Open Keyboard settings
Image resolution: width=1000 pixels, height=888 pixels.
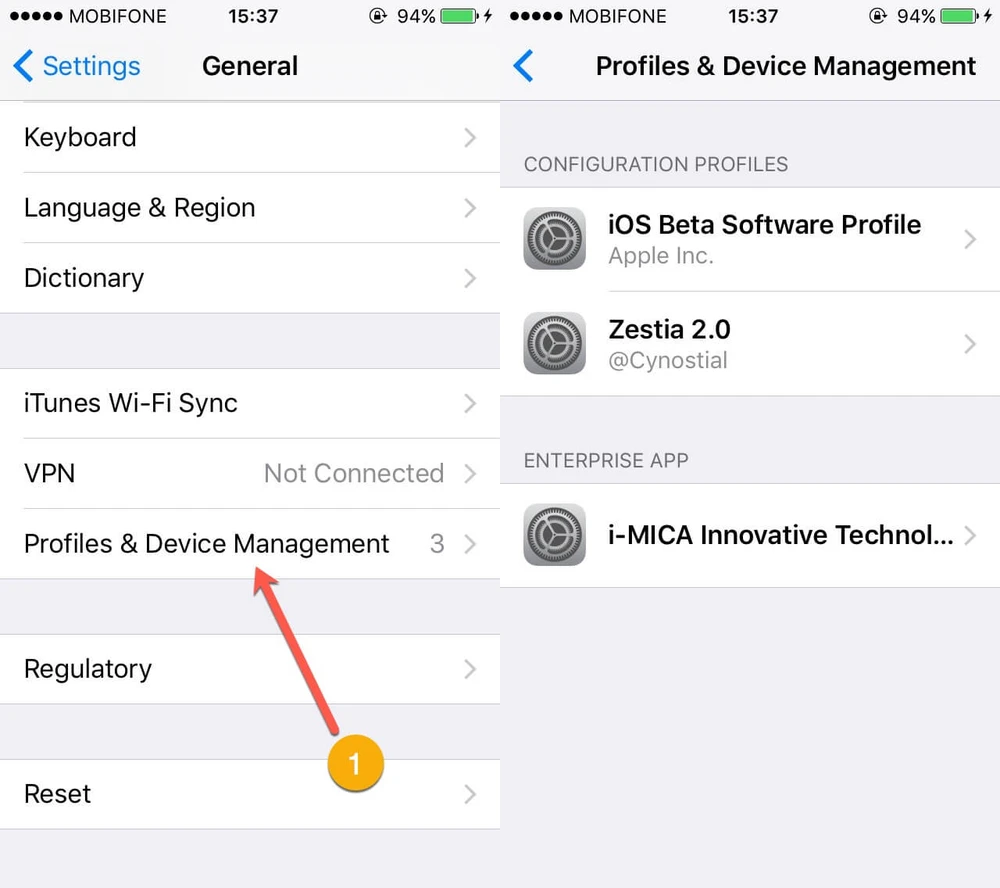[249, 138]
